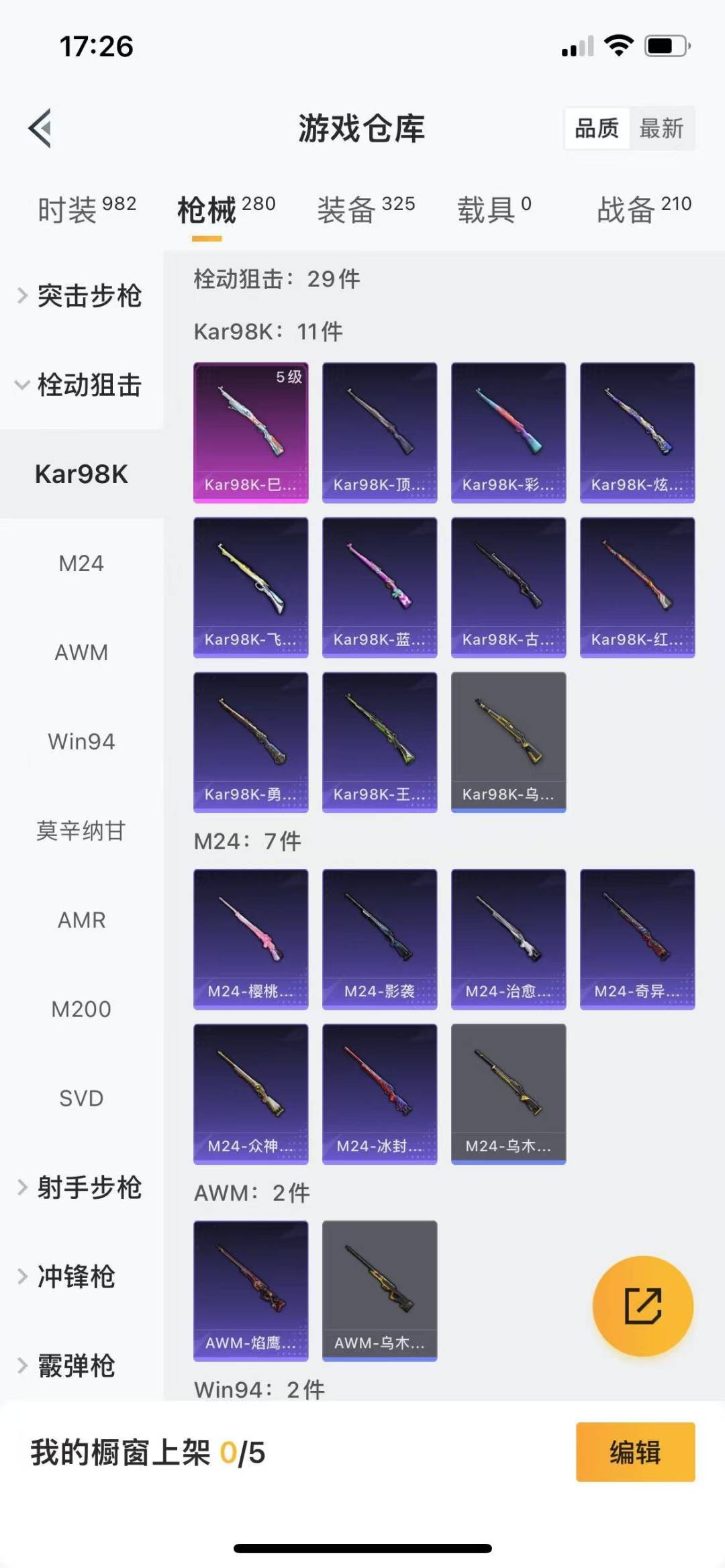Open the 装备 tab

pyautogui.click(x=366, y=209)
